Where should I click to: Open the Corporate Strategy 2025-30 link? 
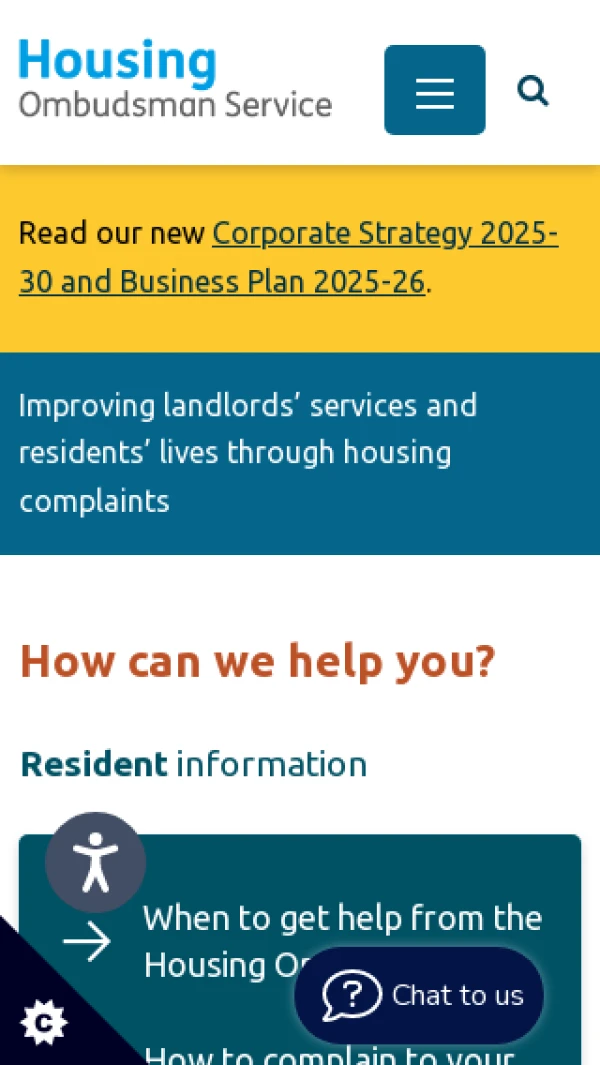click(384, 234)
